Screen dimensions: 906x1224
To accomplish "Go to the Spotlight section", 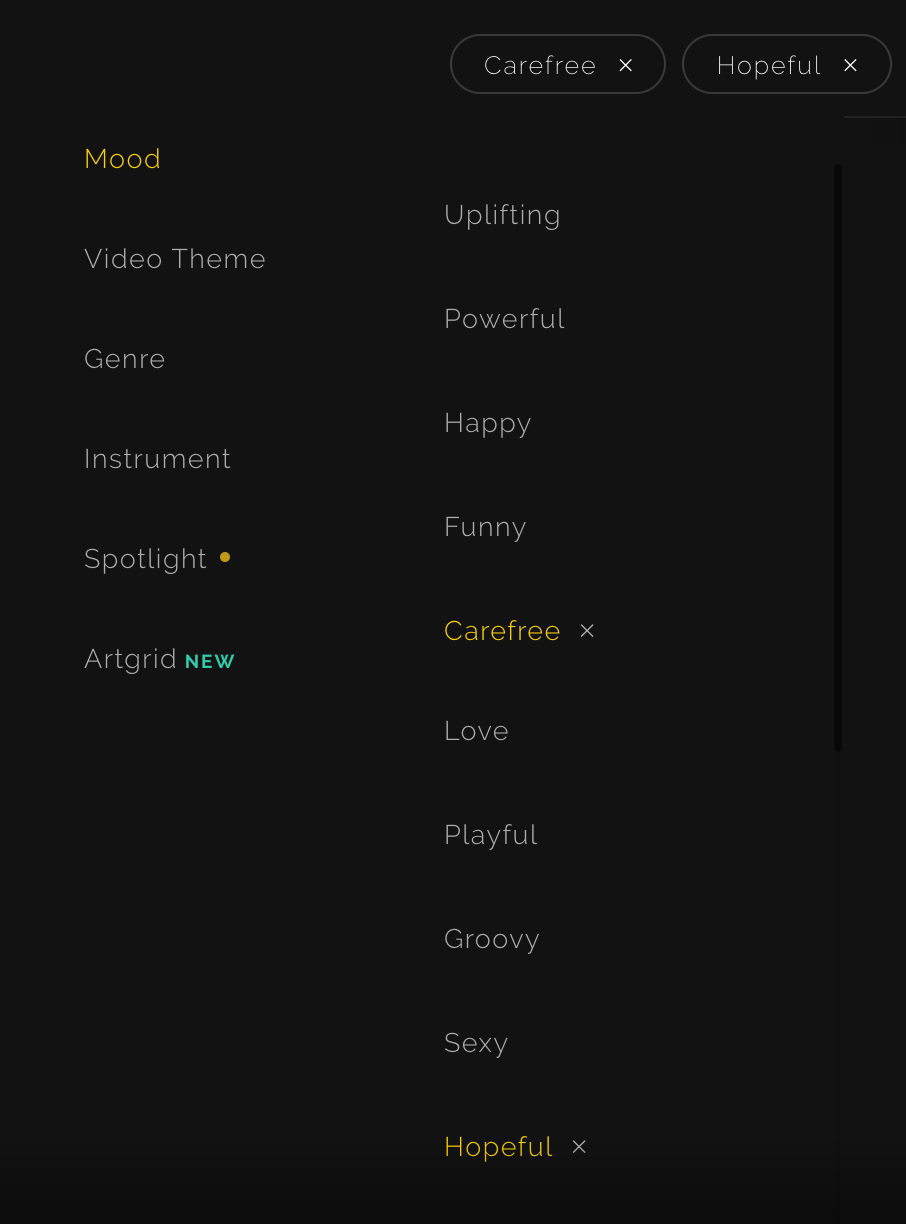I will 146,559.
